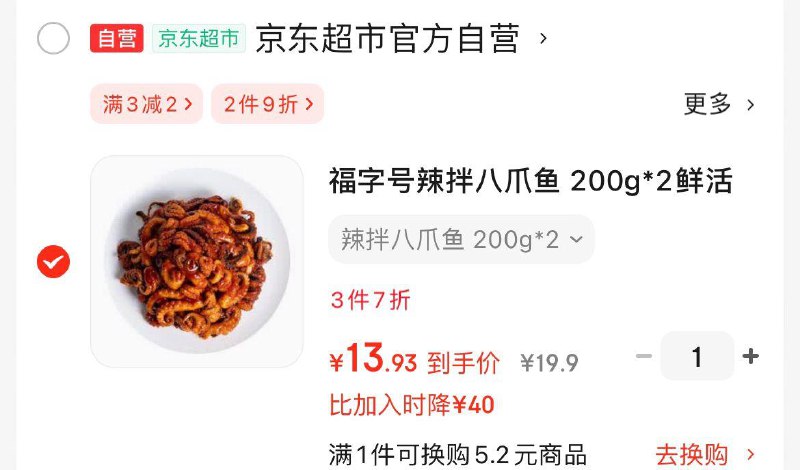Tap the 满3减2 promotion chip
The image size is (800, 470).
[147, 104]
